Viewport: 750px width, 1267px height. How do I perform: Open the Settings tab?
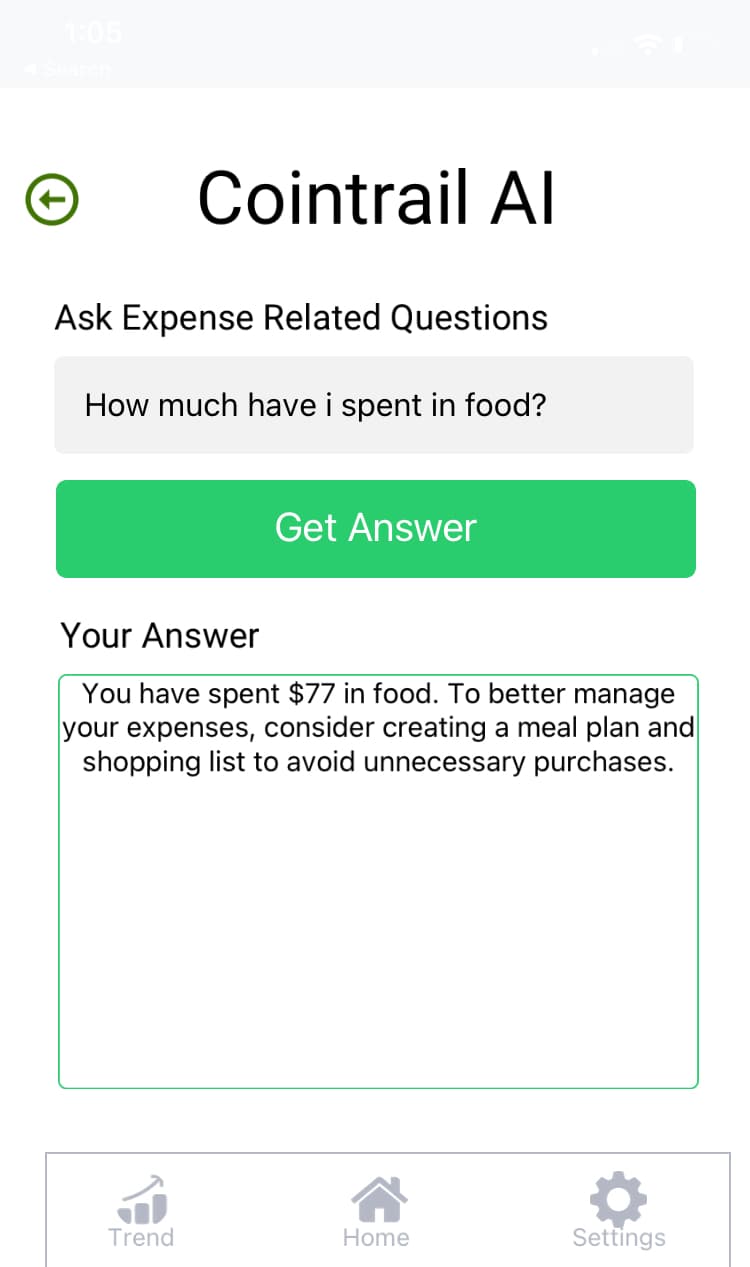coord(618,1212)
